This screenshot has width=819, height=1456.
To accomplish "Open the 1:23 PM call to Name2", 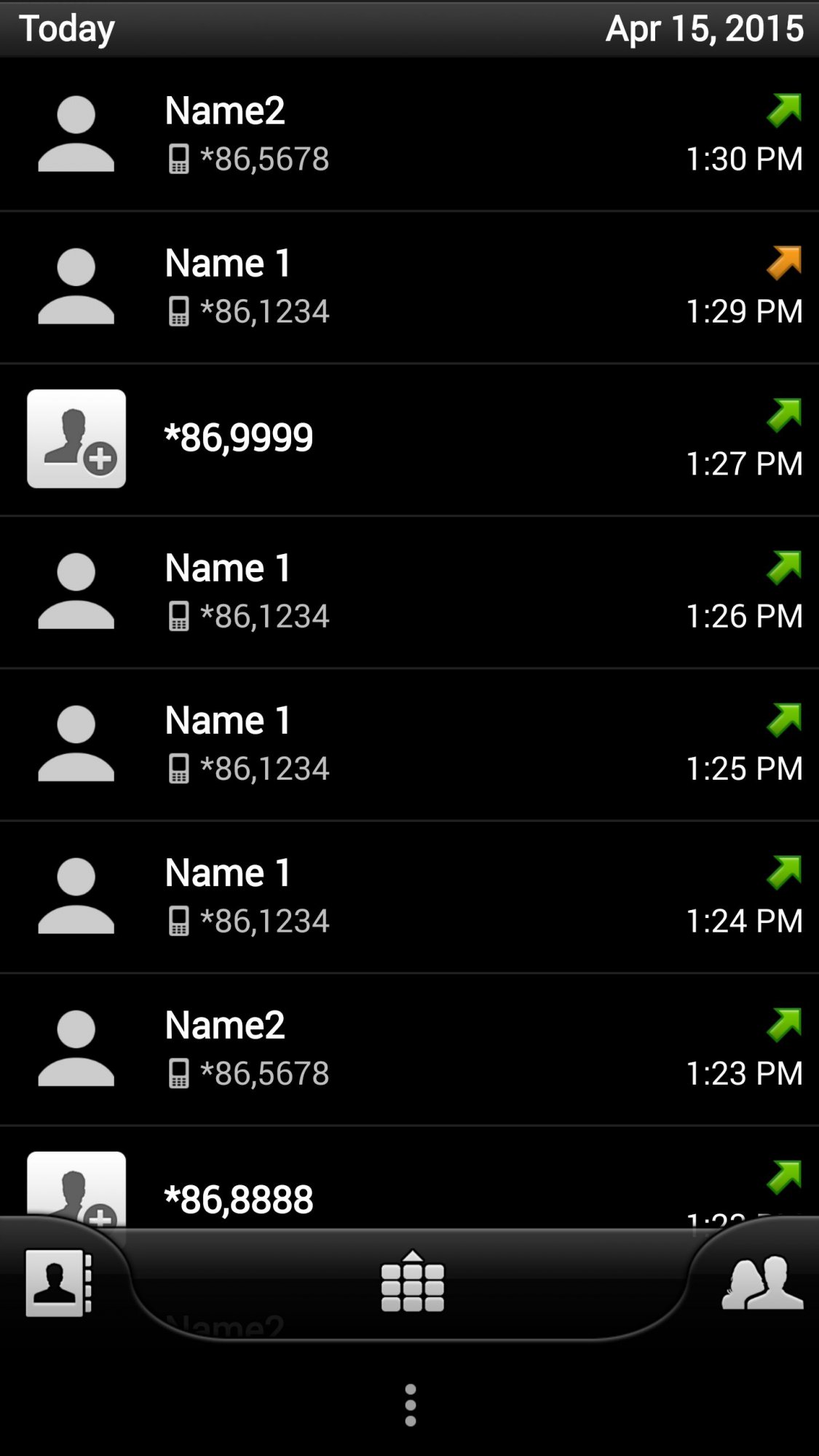I will tap(437, 1048).
